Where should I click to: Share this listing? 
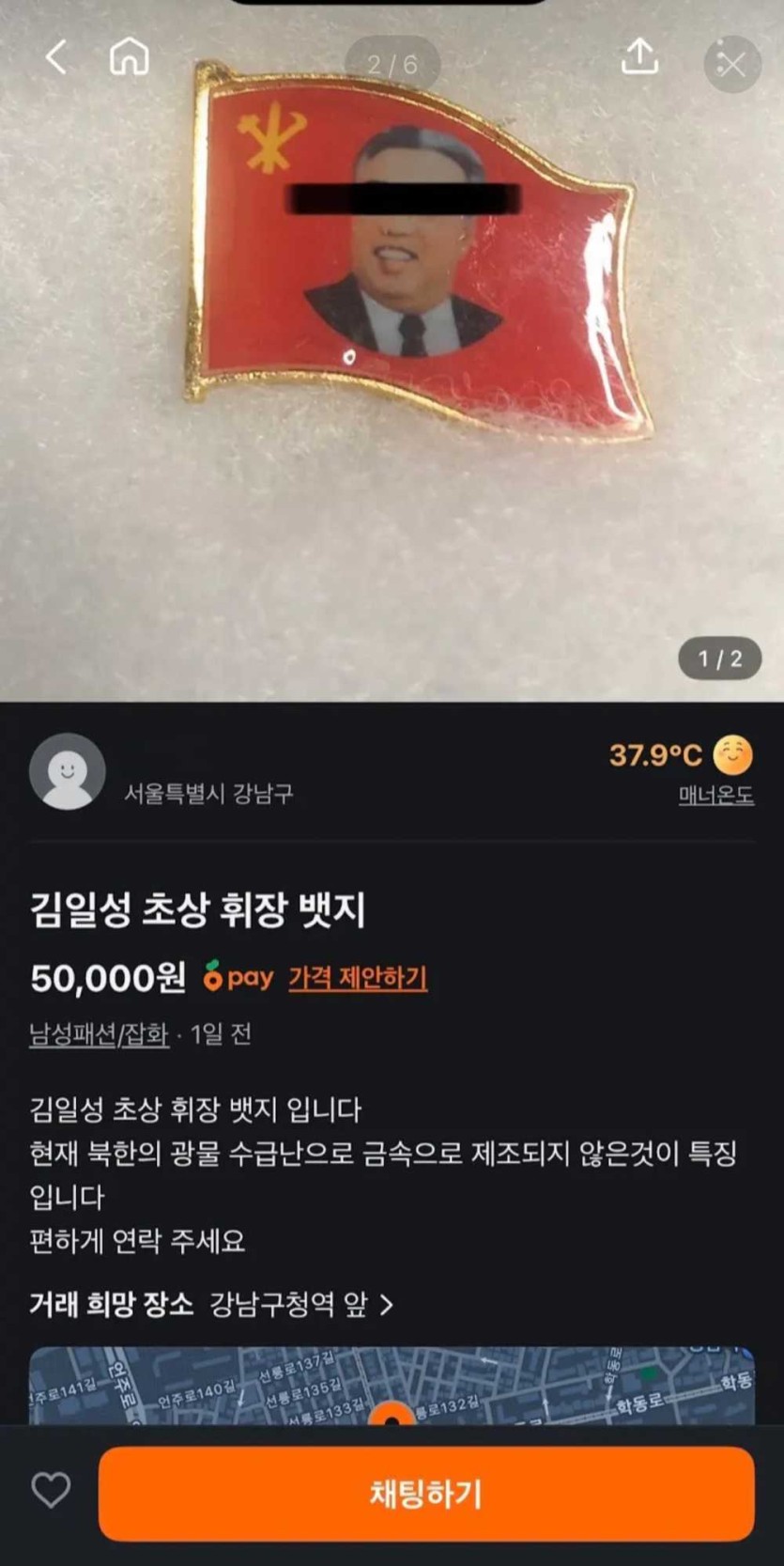[x=639, y=57]
